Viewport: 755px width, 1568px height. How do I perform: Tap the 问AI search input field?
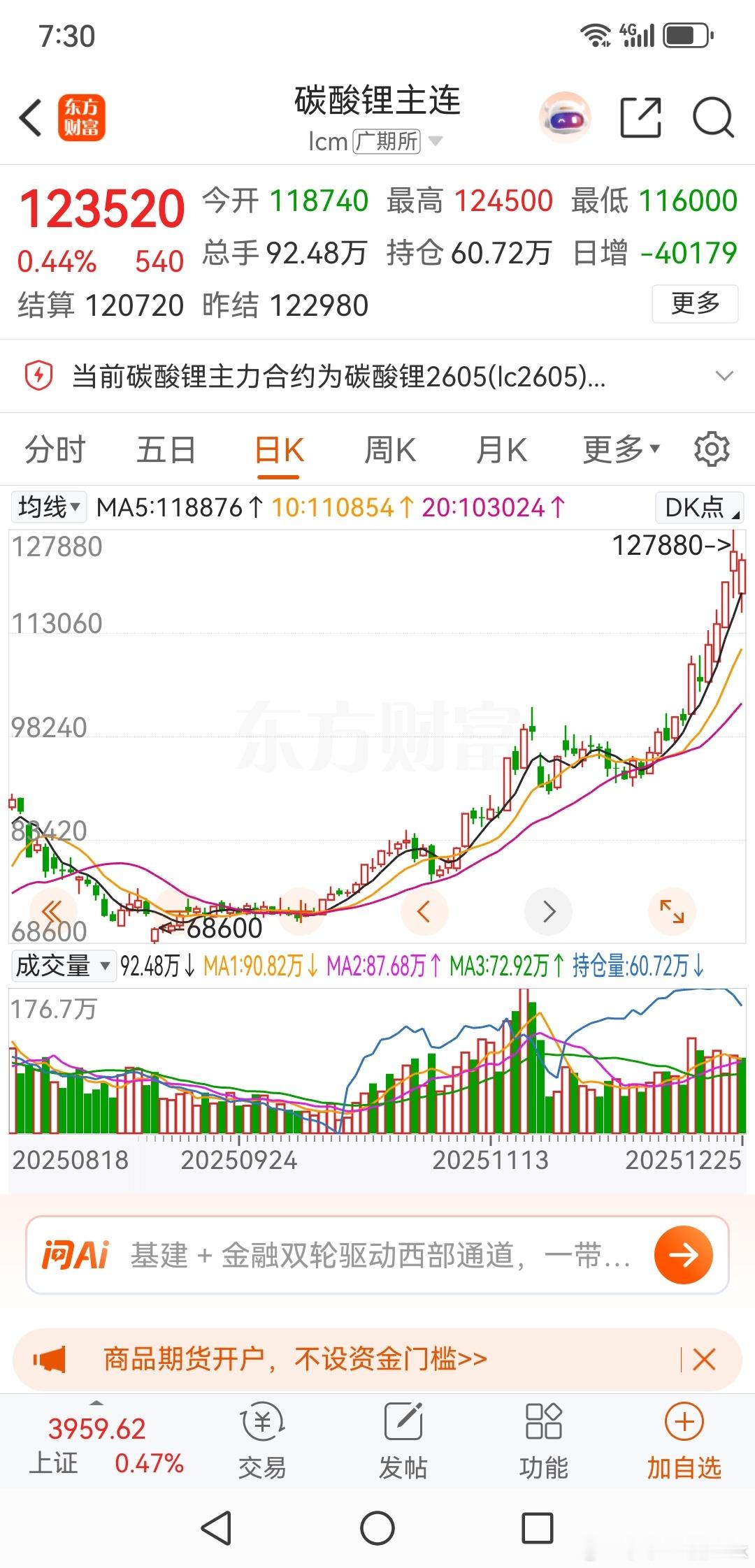(350, 1254)
